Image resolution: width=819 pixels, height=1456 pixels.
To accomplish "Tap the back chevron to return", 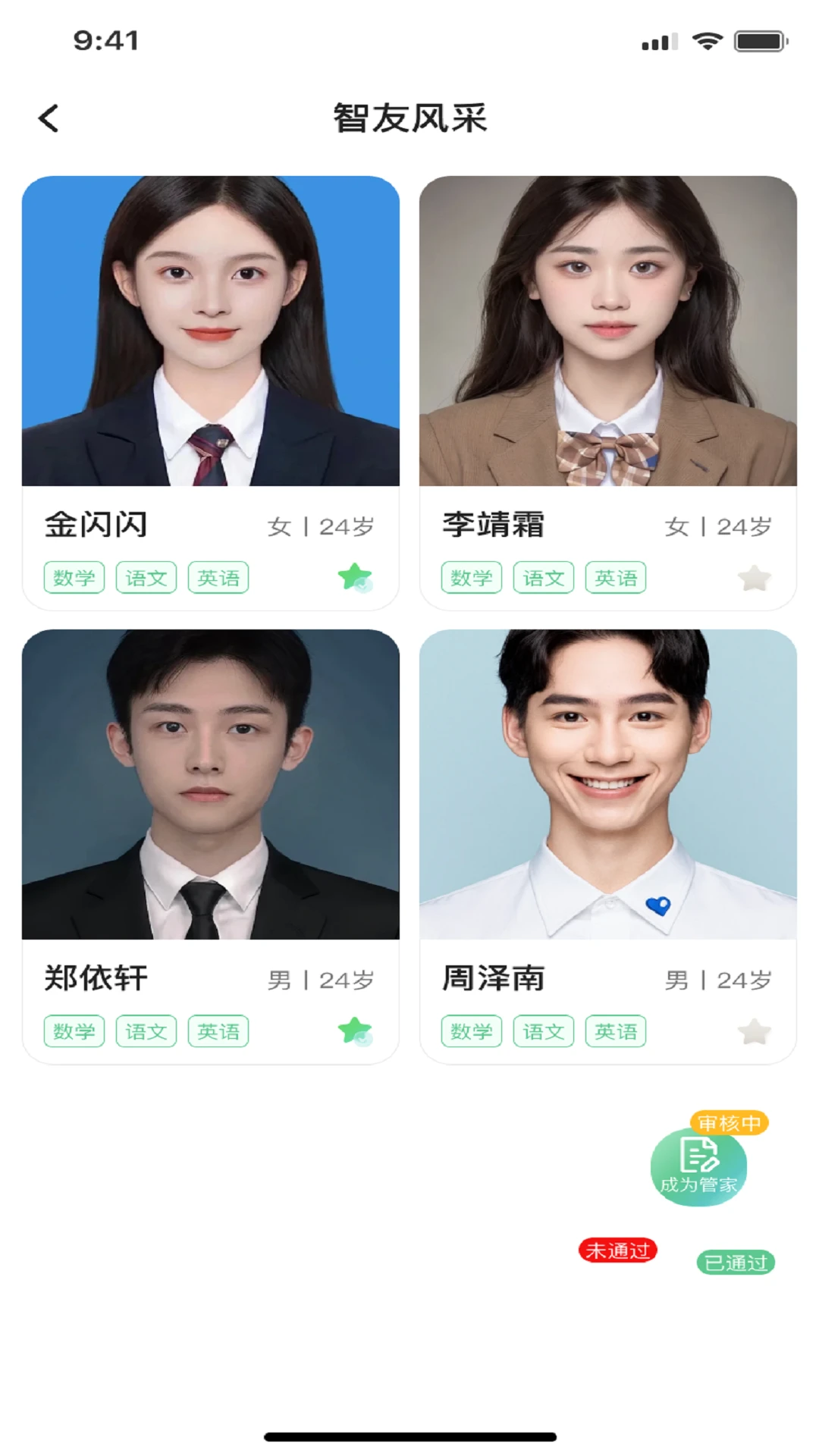I will [x=49, y=118].
